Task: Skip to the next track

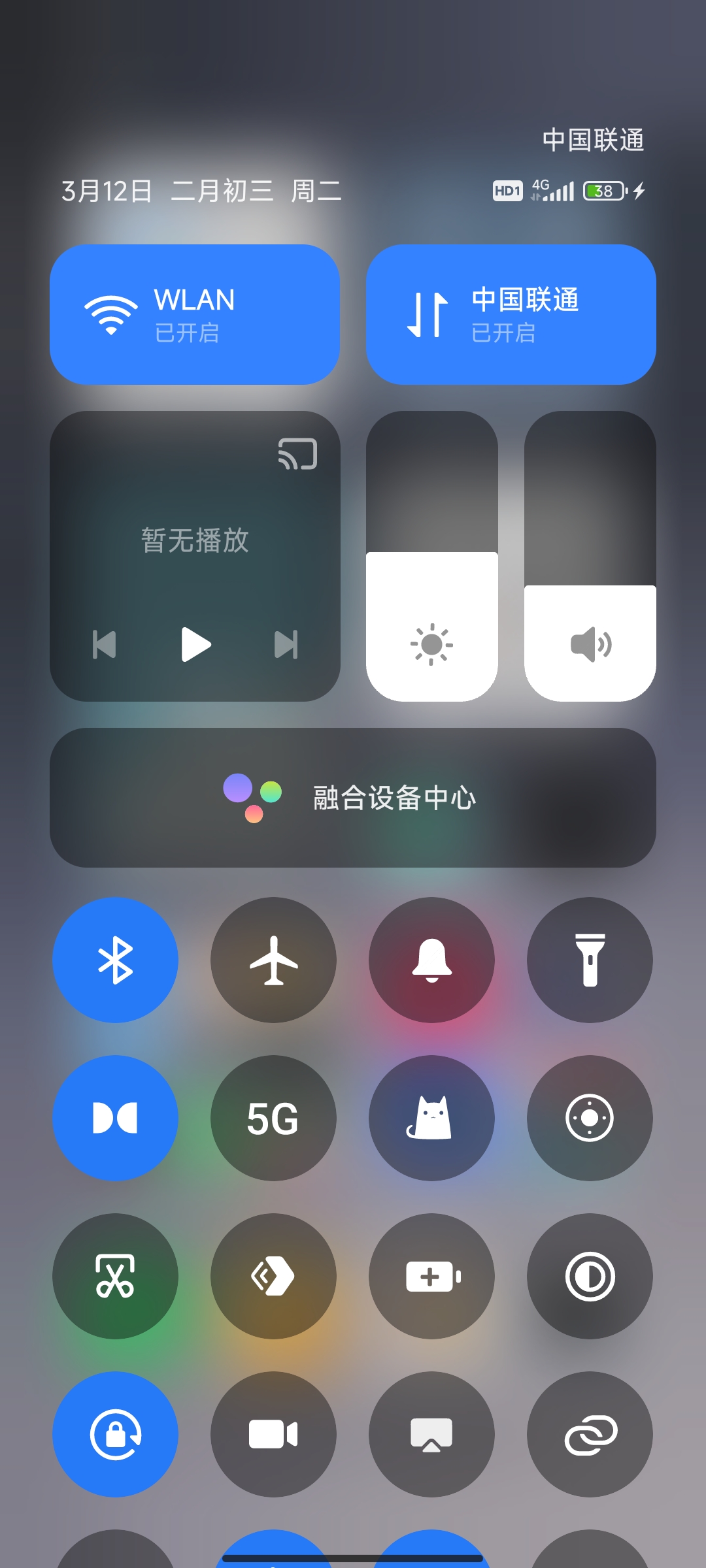Action: pyautogui.click(x=286, y=645)
